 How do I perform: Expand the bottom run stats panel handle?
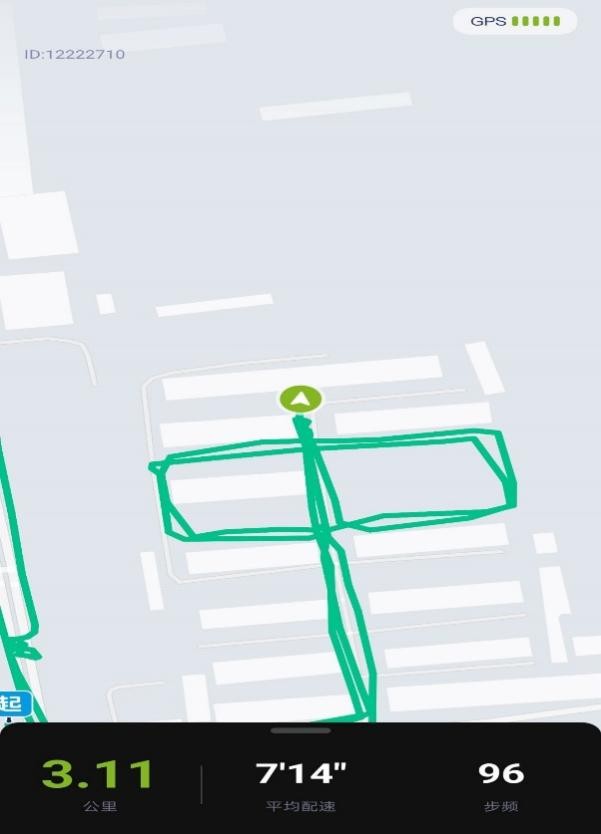300,731
